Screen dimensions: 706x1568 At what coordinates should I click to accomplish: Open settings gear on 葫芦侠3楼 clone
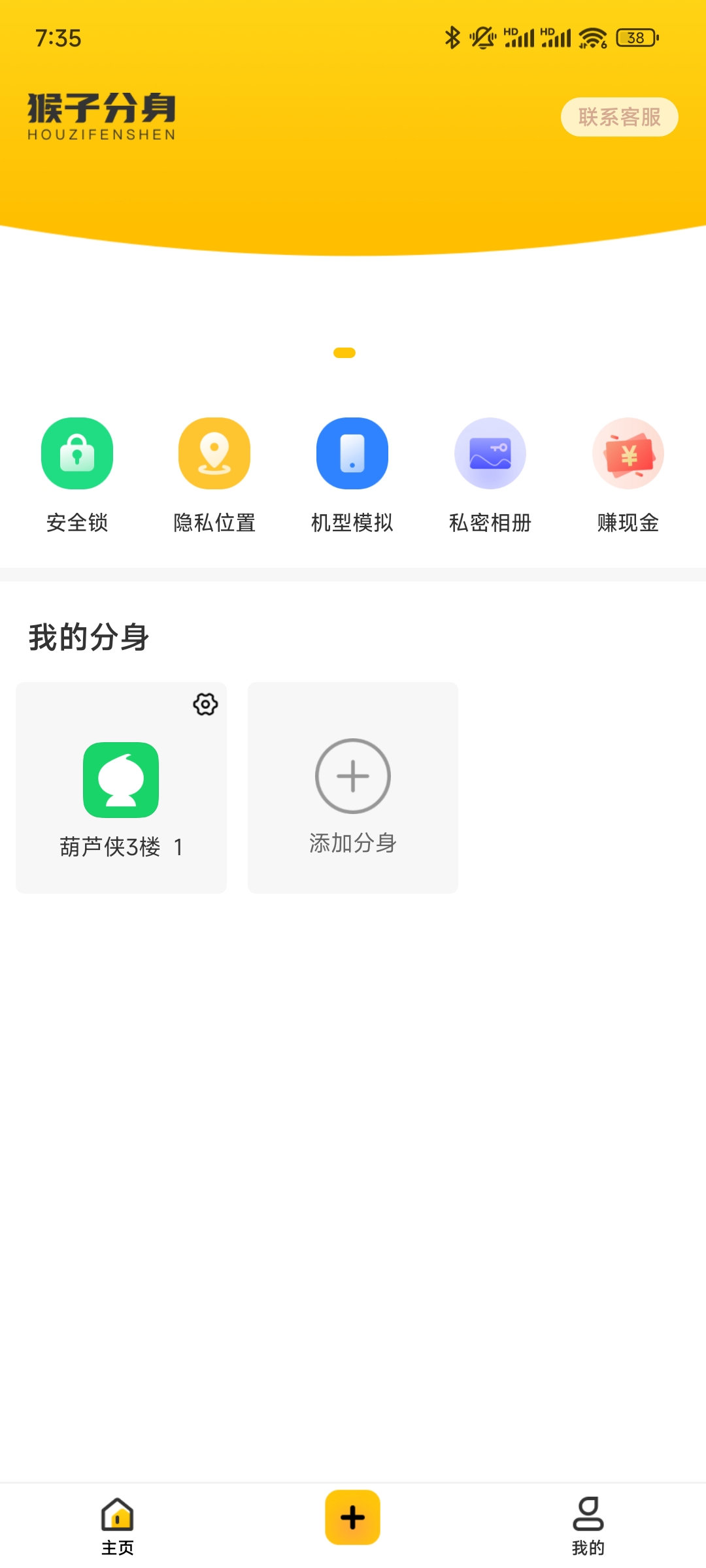click(205, 704)
